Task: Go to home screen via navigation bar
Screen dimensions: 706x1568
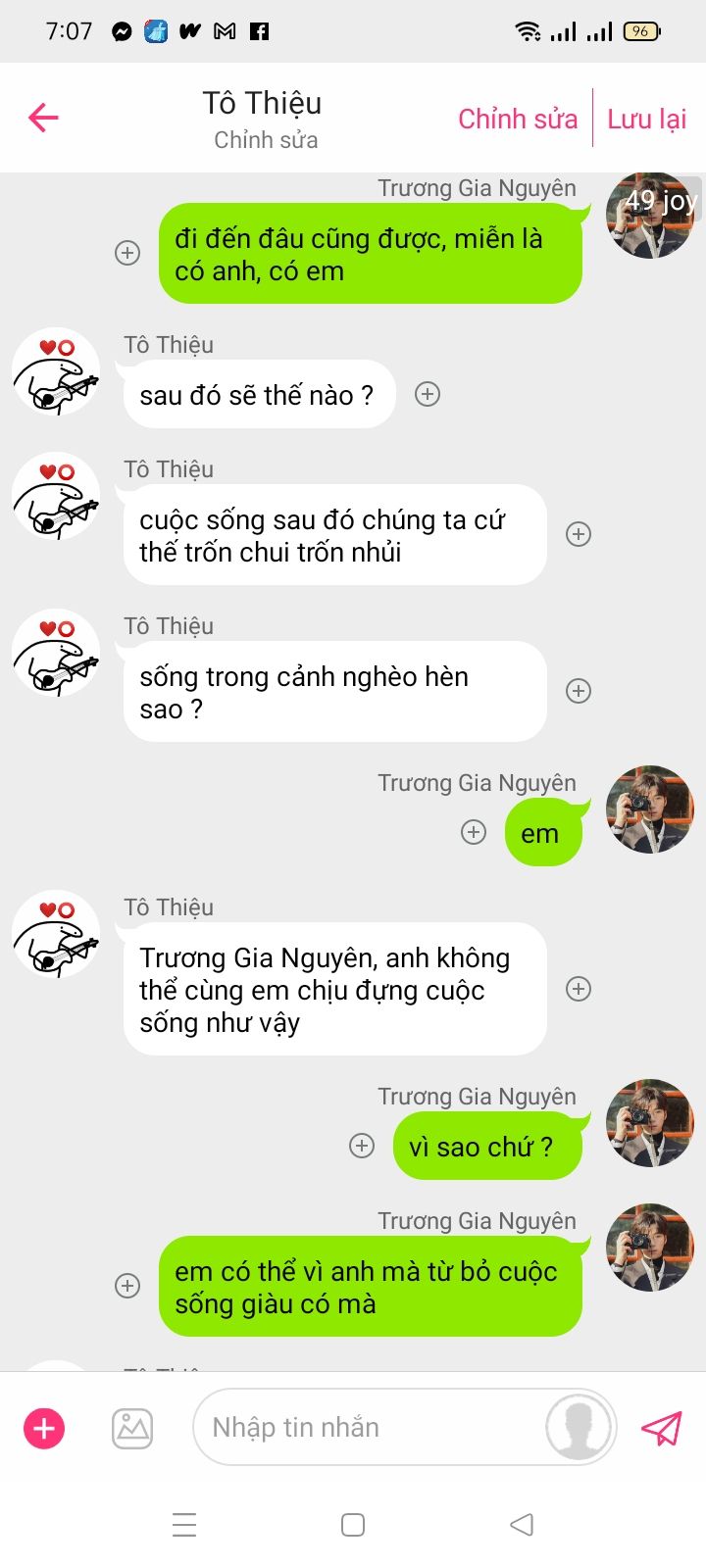Action: (353, 1525)
